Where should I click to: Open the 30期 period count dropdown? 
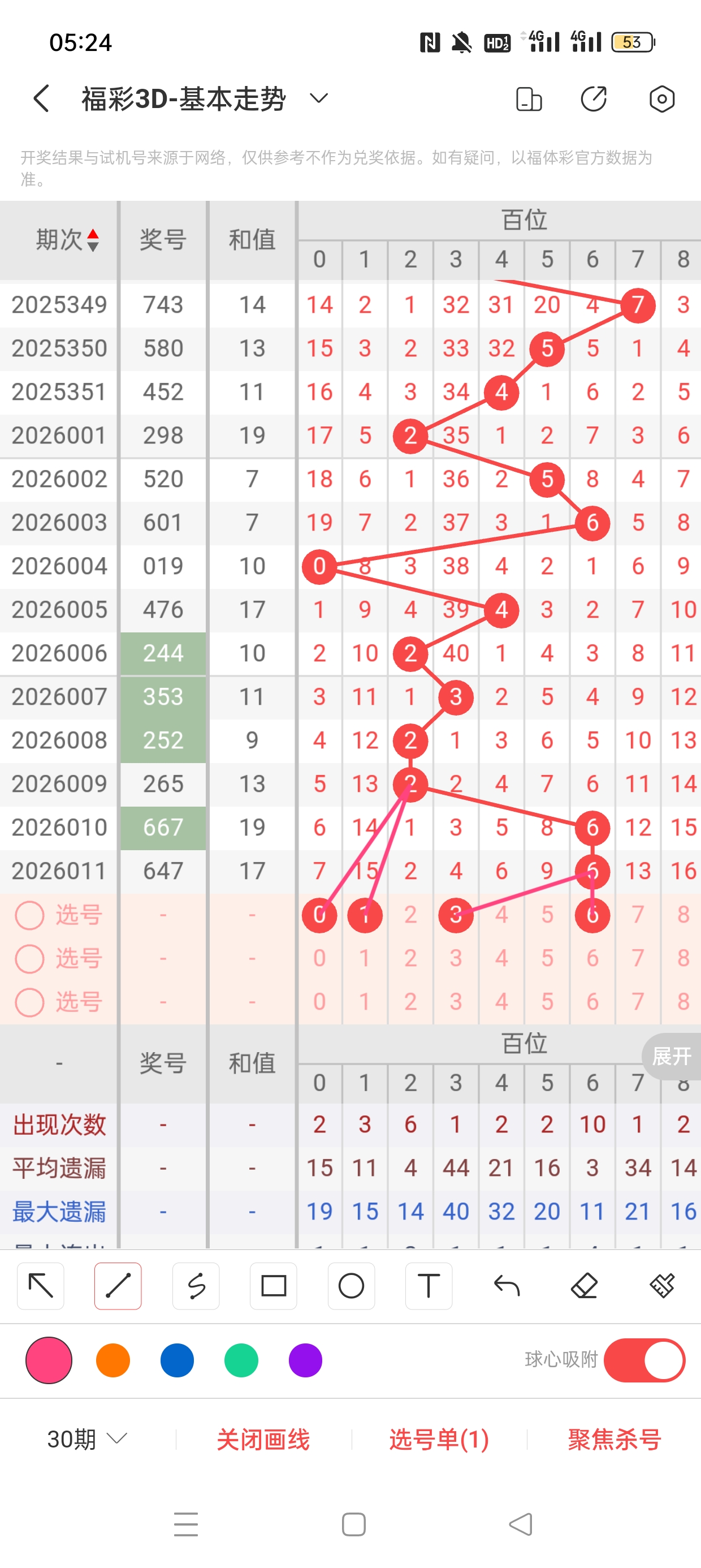pos(87,1439)
